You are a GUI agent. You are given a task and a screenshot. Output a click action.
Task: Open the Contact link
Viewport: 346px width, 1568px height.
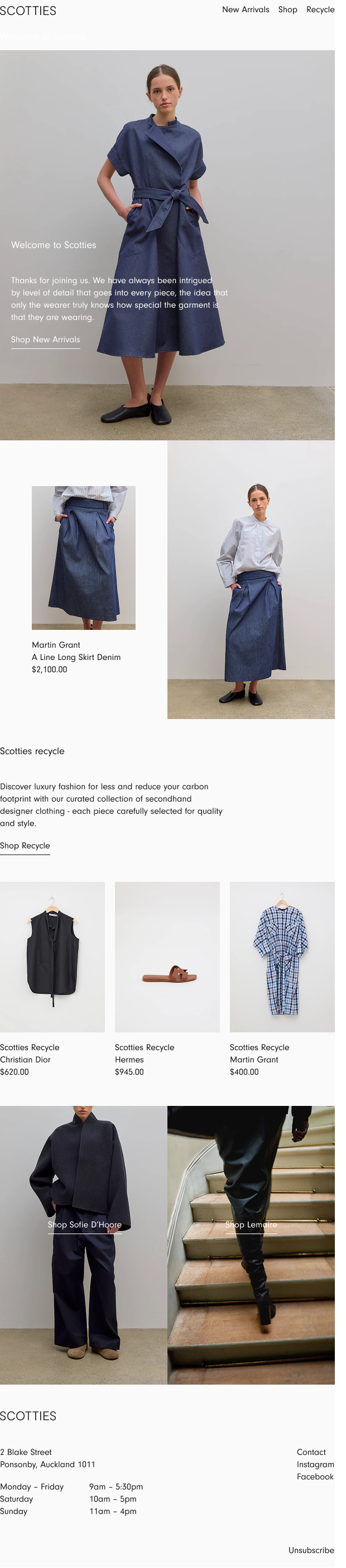(x=311, y=1452)
